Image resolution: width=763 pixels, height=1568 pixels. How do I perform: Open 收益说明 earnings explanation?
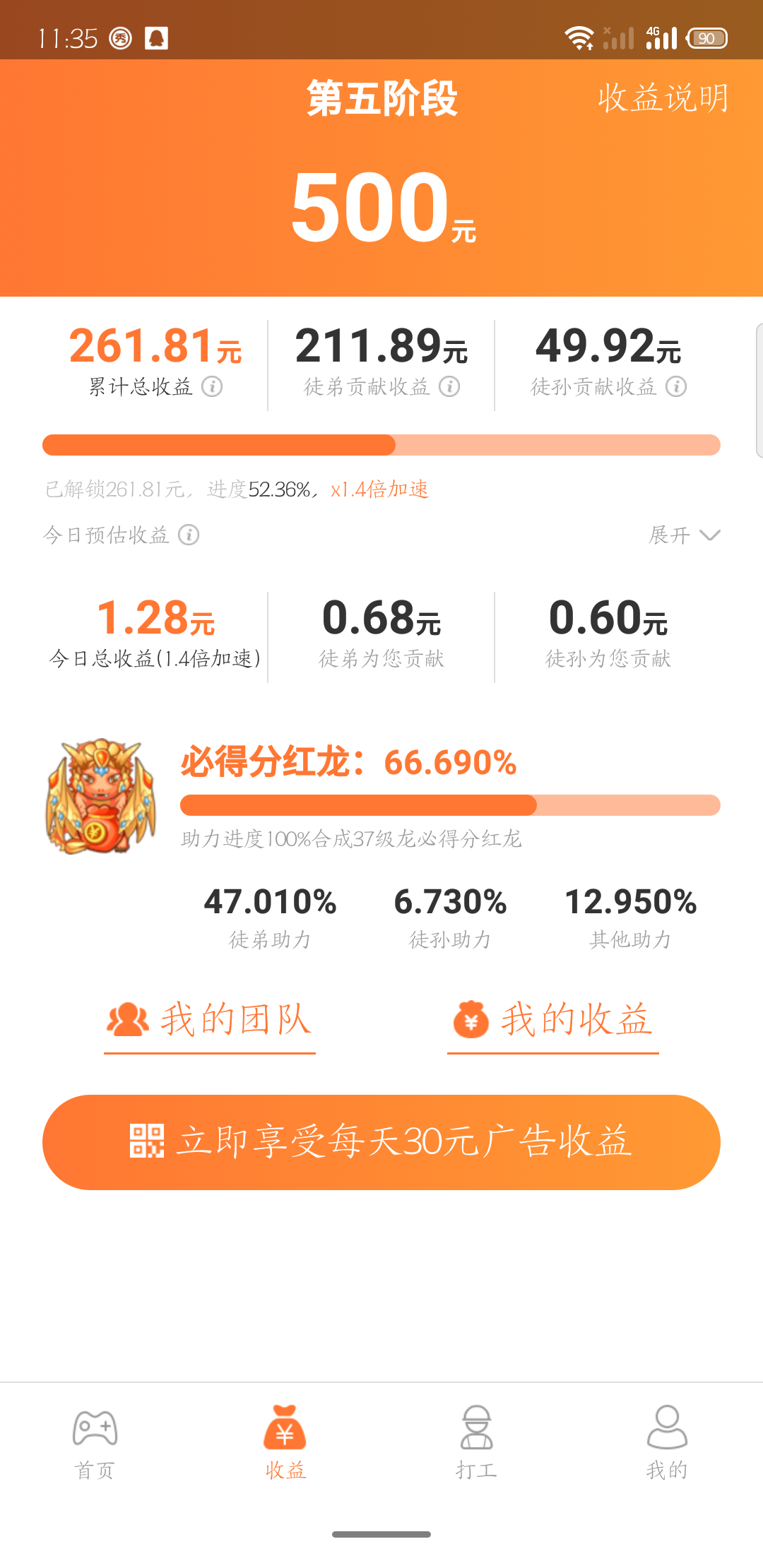pos(663,98)
